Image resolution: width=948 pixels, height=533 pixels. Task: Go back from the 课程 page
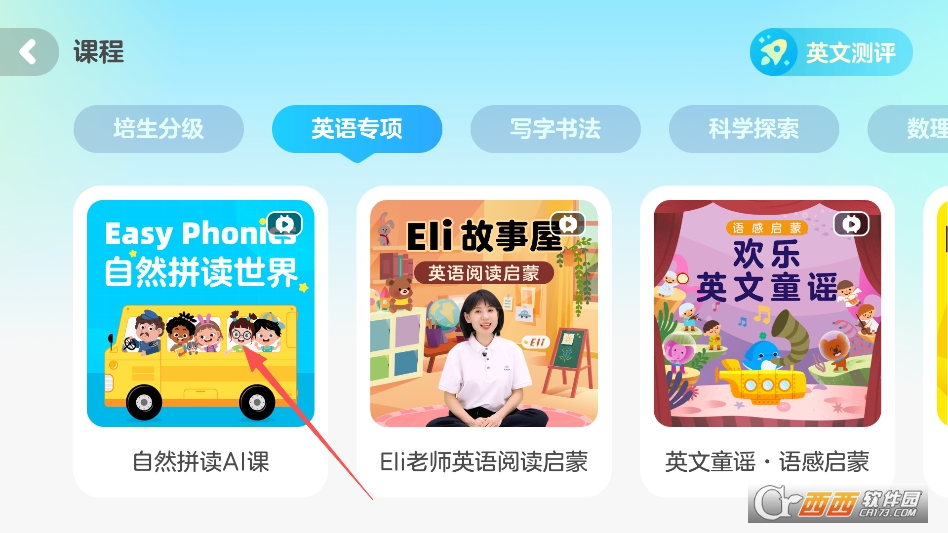(28, 52)
